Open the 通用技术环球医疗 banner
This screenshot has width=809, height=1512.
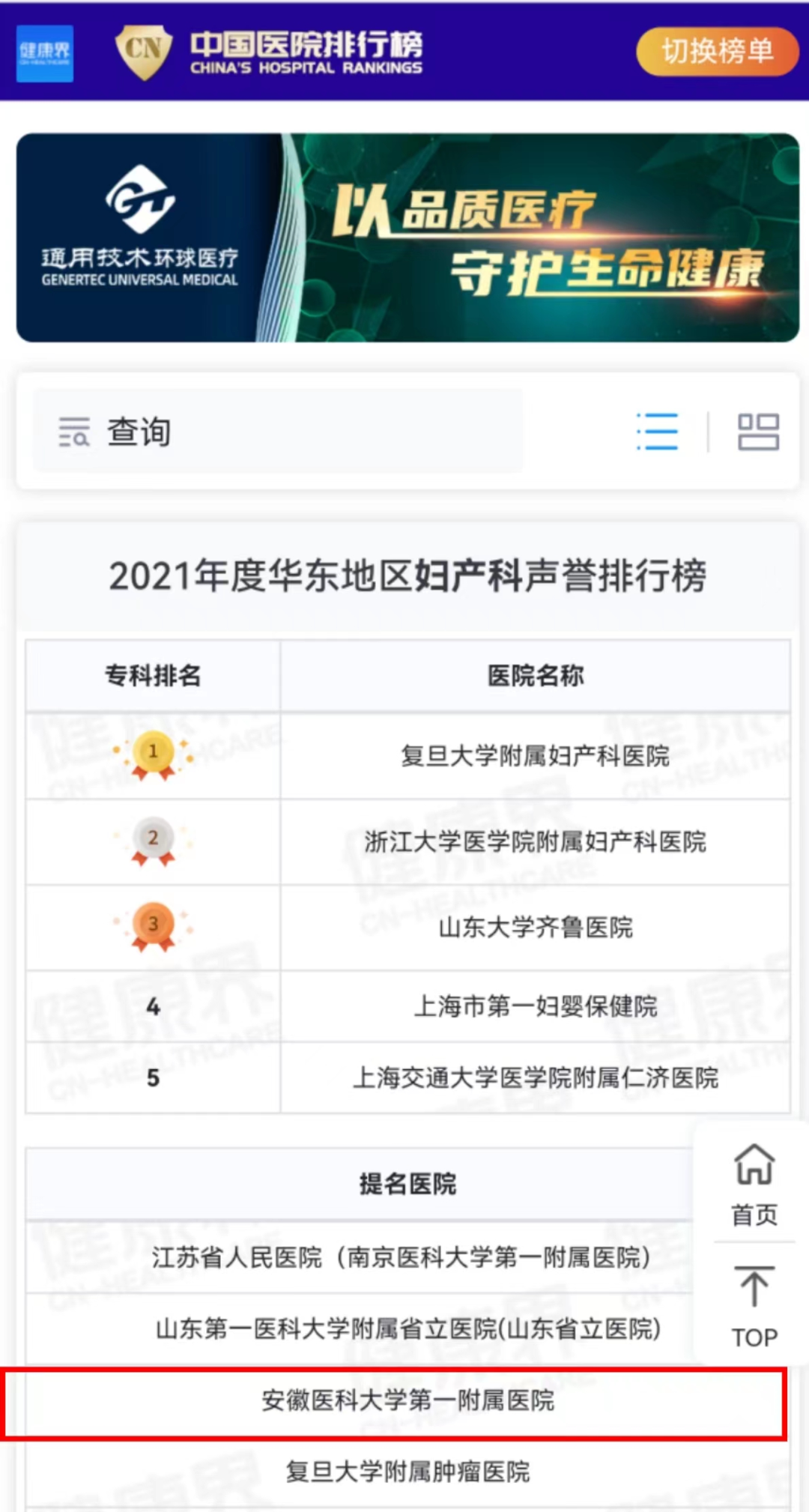(x=407, y=238)
